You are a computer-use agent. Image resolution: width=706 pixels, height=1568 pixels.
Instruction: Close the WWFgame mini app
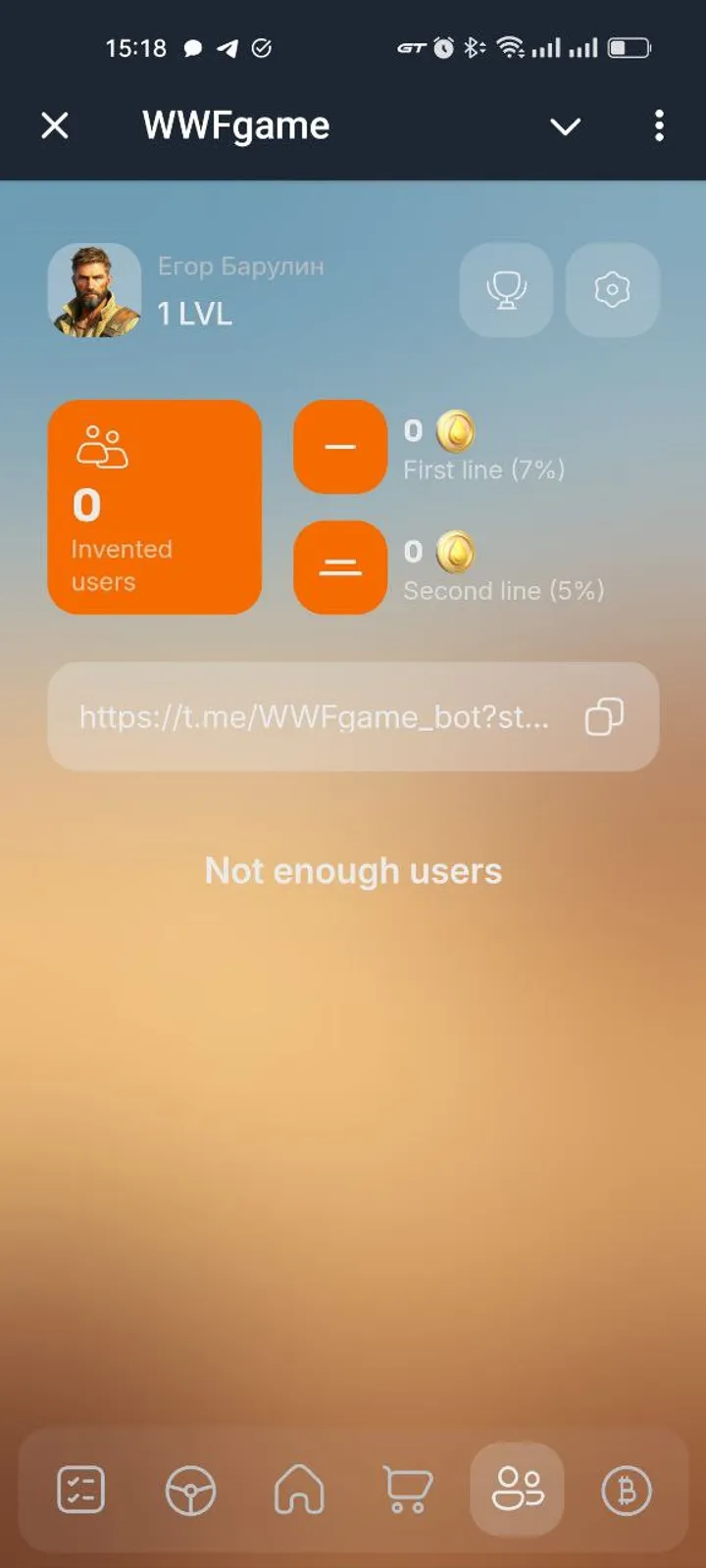(x=55, y=125)
